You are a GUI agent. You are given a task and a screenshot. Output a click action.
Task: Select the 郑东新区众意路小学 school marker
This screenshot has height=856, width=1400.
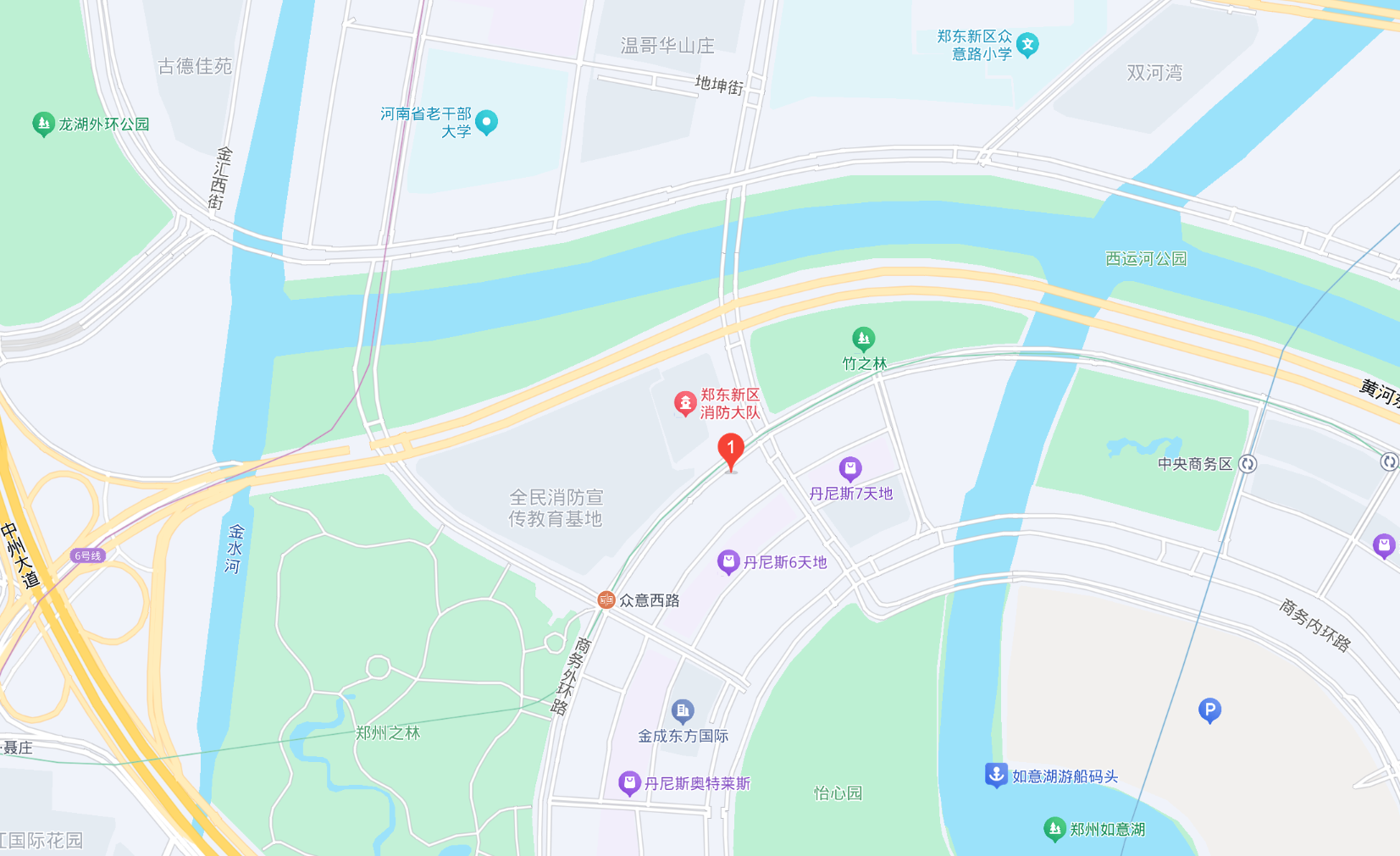coord(1027,44)
